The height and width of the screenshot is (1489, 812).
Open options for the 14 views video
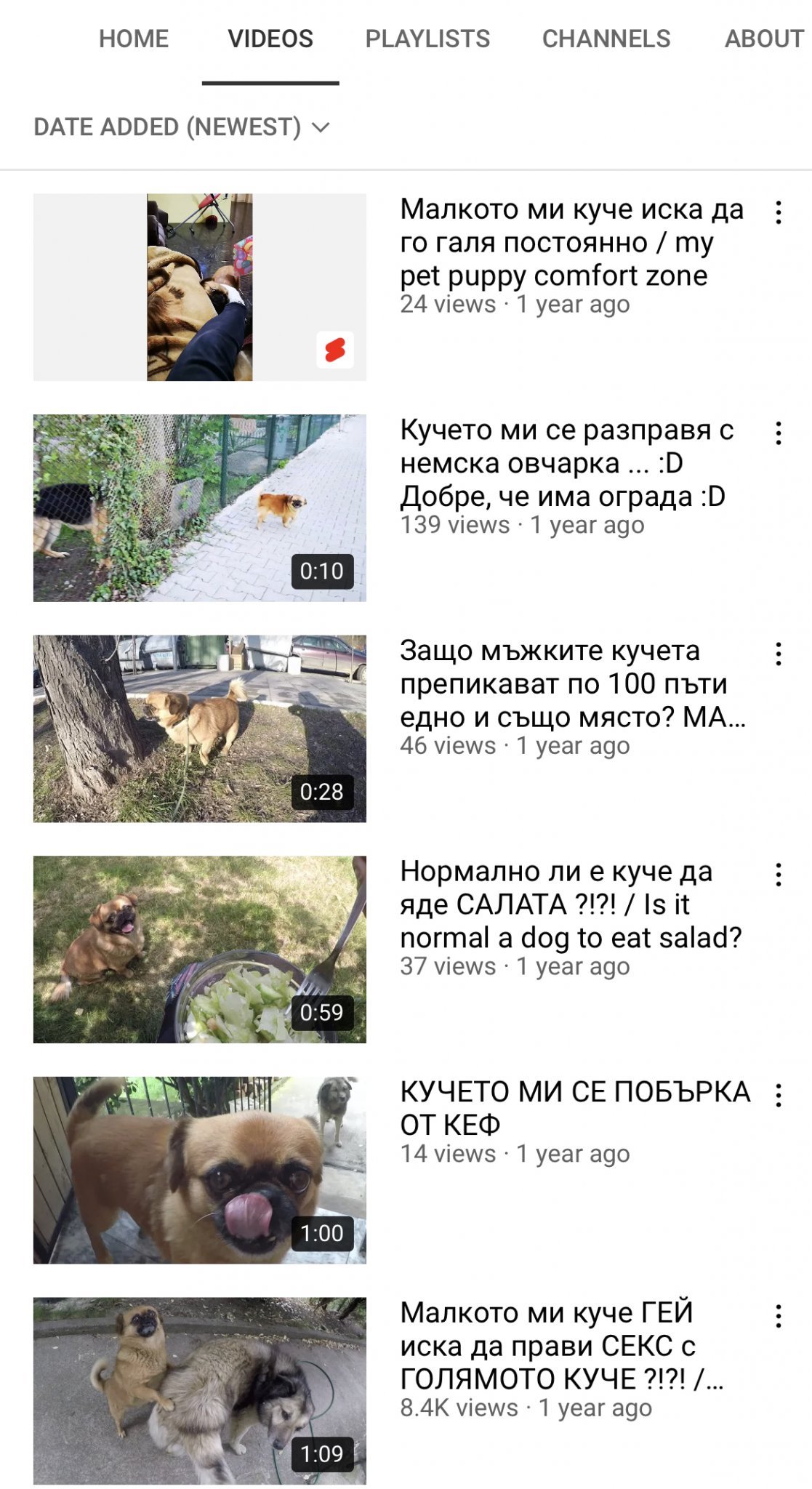[779, 1096]
